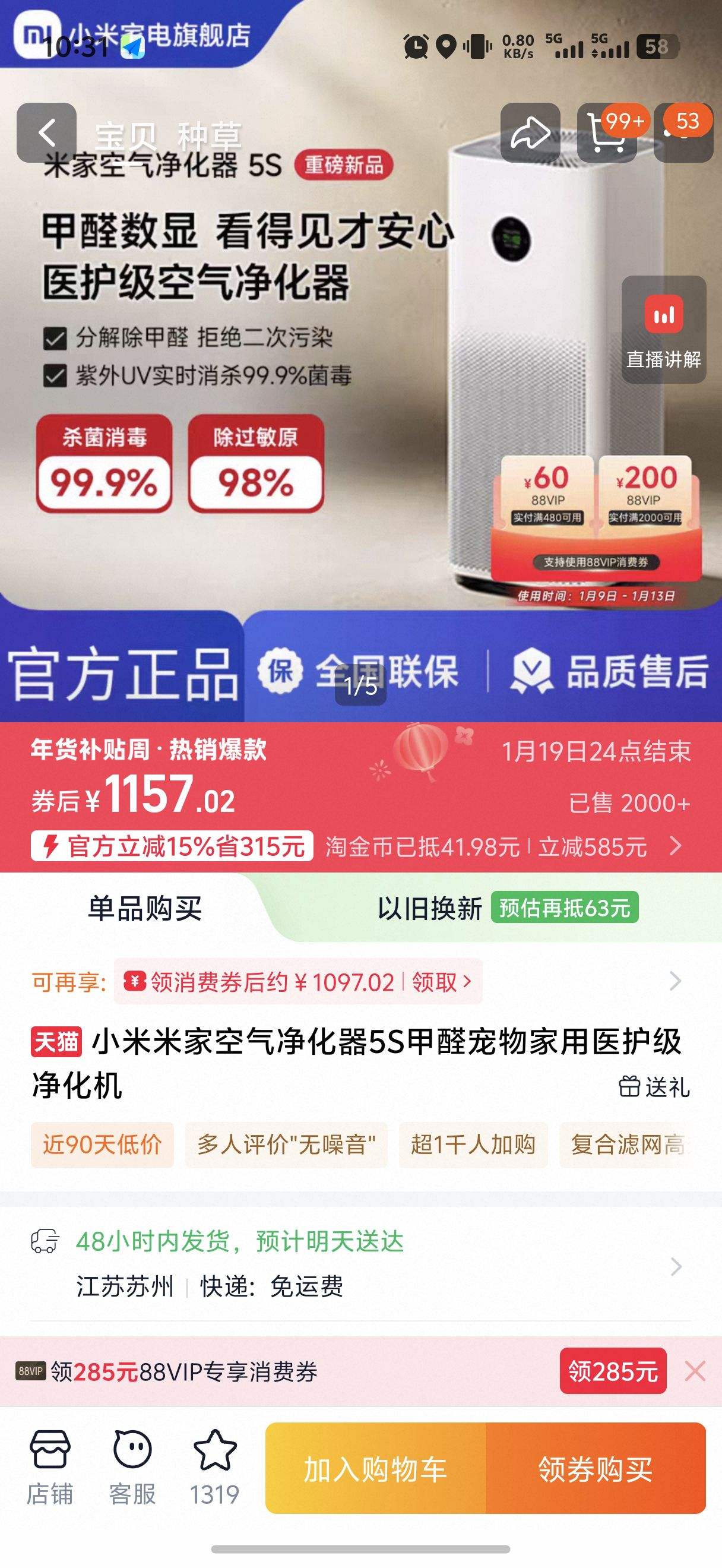Tap the 近90天低价 price tag
Image resolution: width=722 pixels, height=1568 pixels.
point(102,1145)
